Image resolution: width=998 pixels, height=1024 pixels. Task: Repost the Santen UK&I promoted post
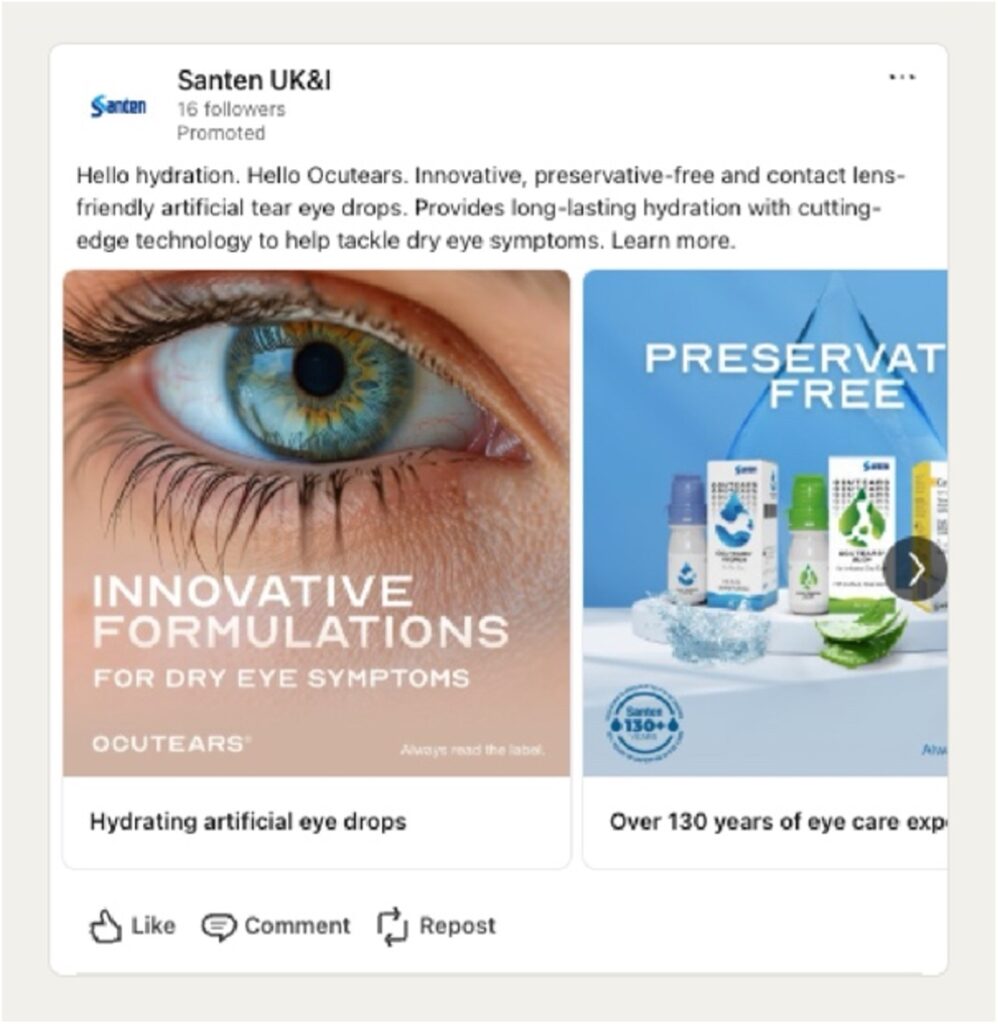point(436,926)
